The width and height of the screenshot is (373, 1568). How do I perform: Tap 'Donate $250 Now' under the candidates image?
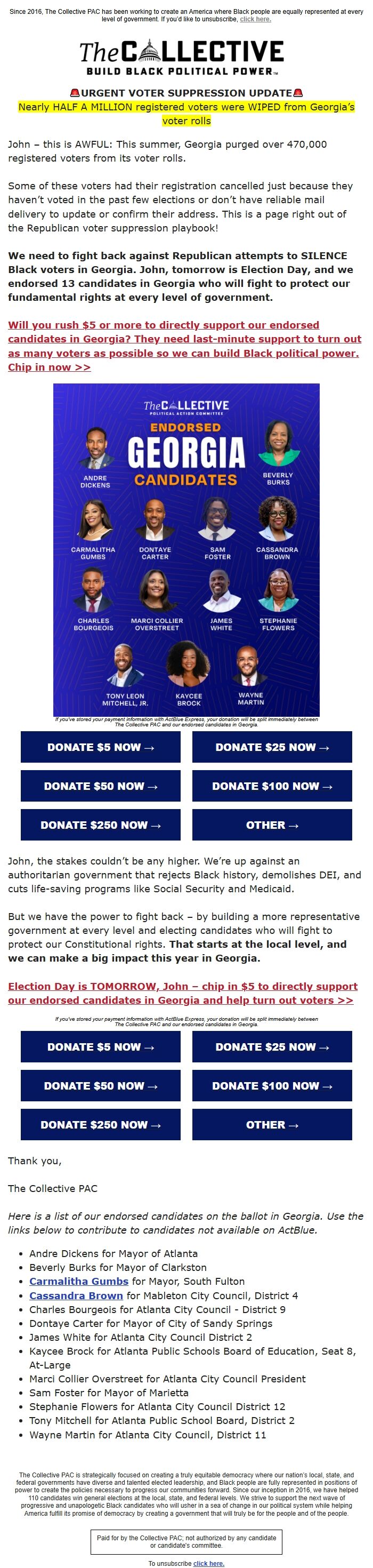(x=100, y=825)
